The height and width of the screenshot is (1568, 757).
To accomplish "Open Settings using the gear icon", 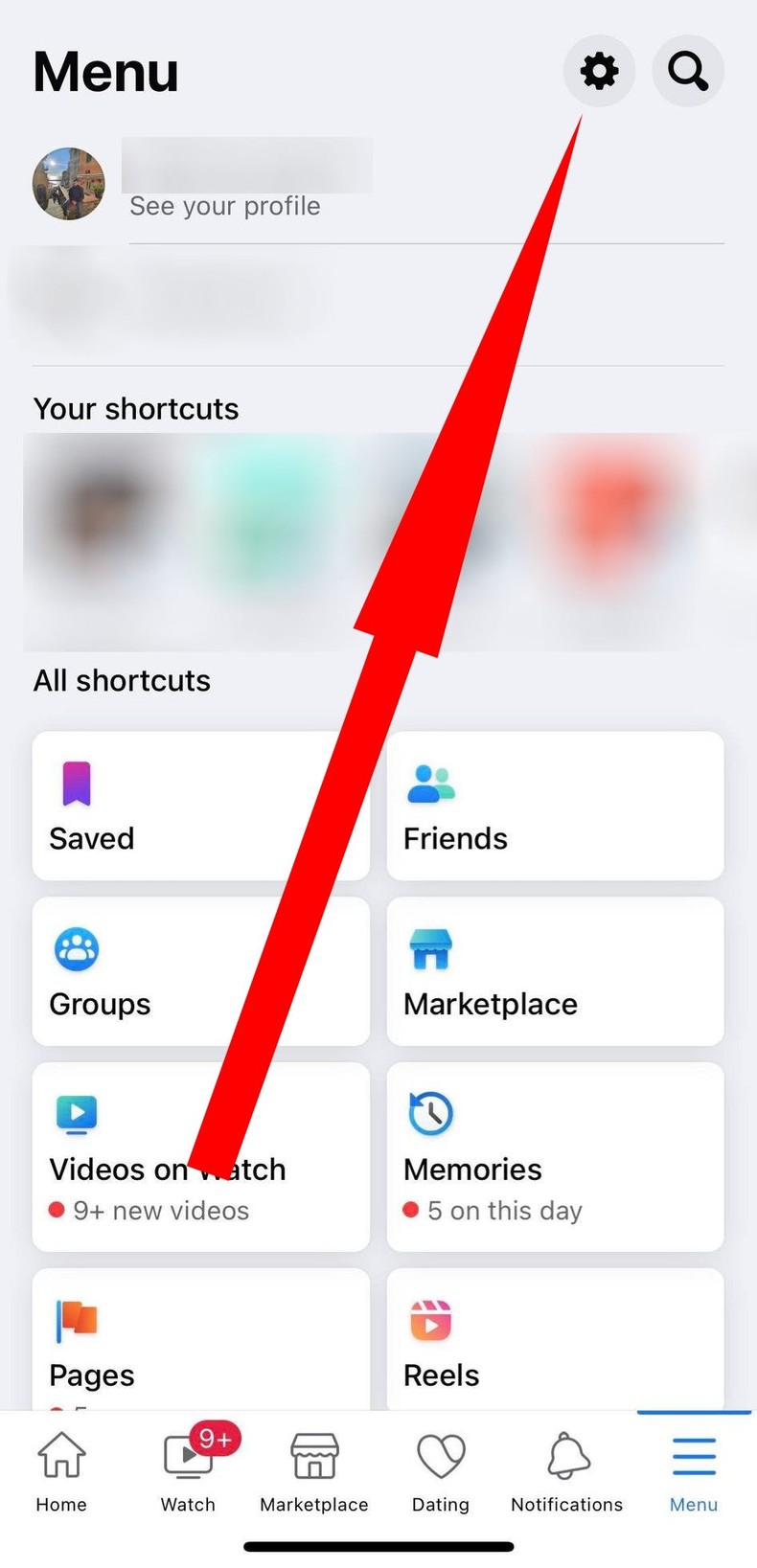I will [x=599, y=70].
